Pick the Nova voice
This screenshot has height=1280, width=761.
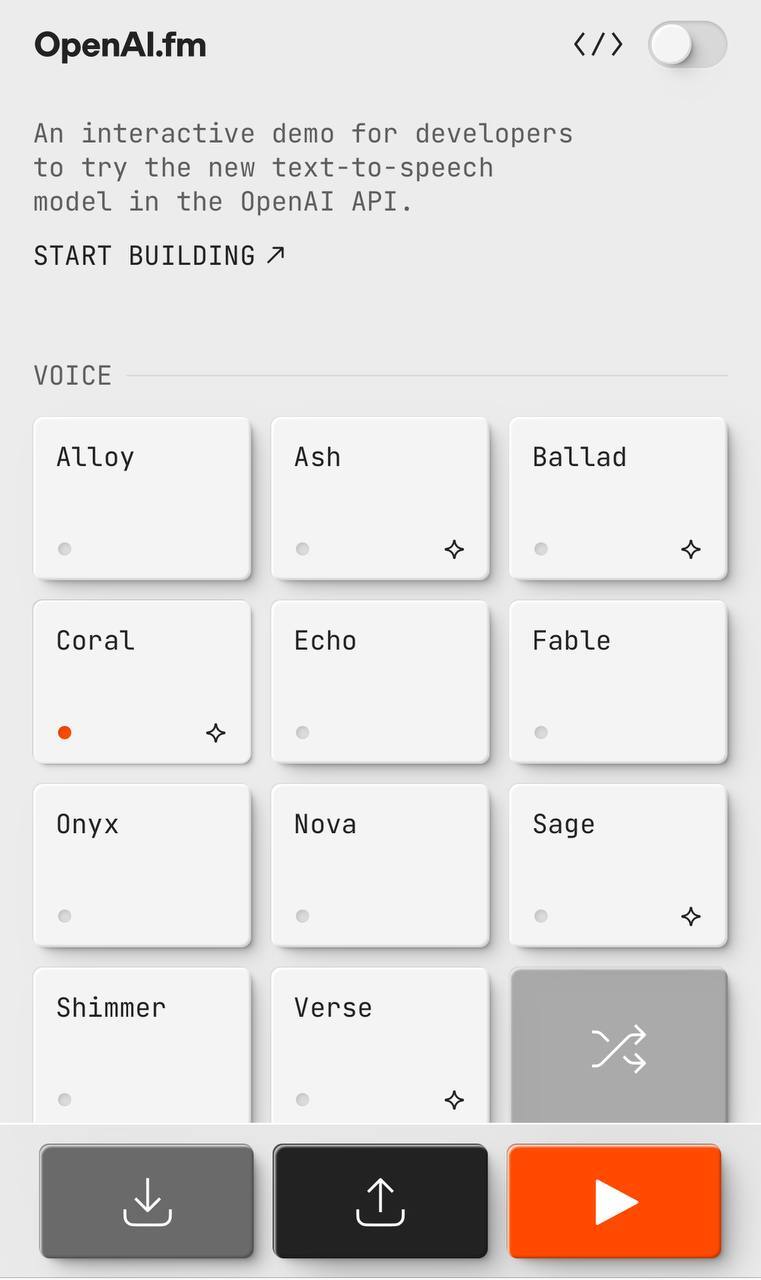(x=380, y=865)
